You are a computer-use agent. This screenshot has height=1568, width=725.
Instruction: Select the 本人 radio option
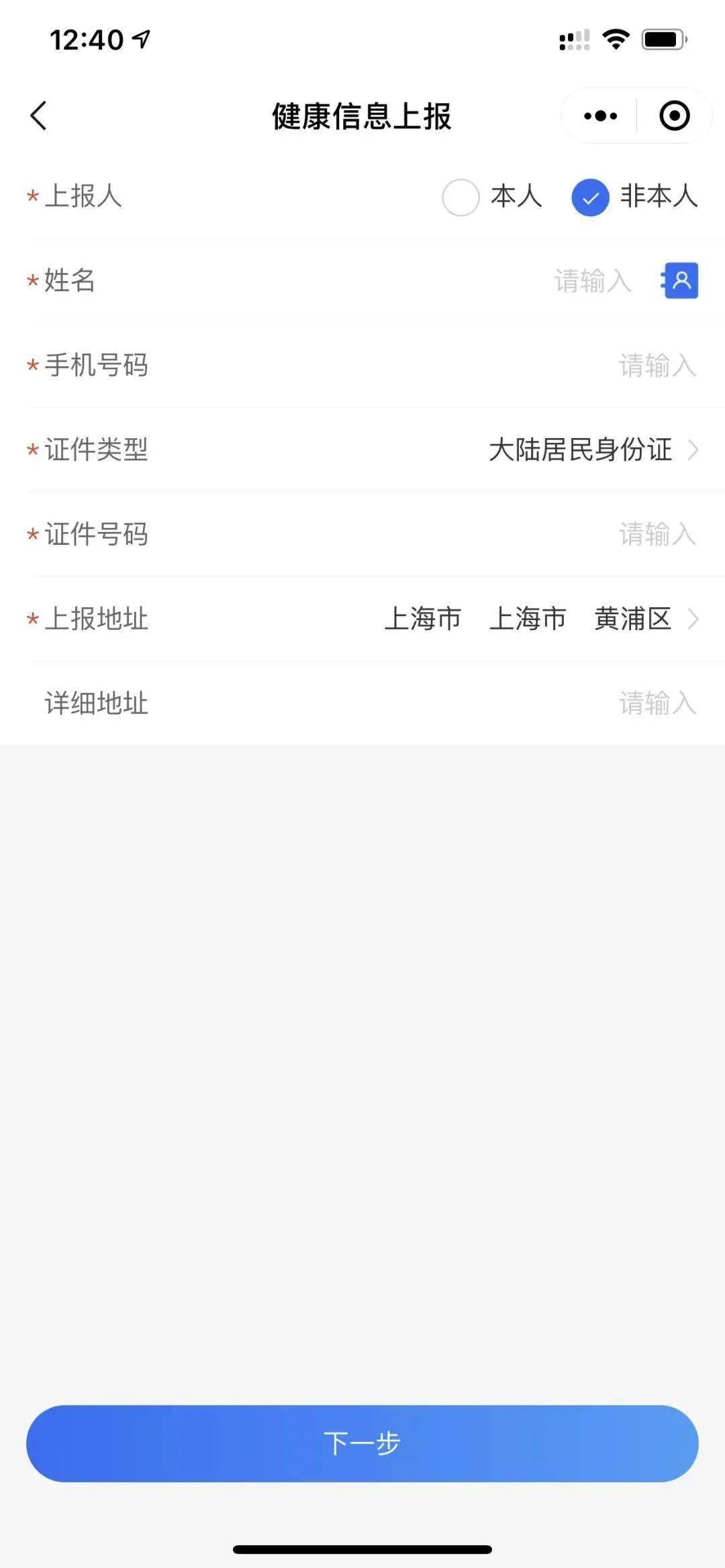tap(461, 198)
